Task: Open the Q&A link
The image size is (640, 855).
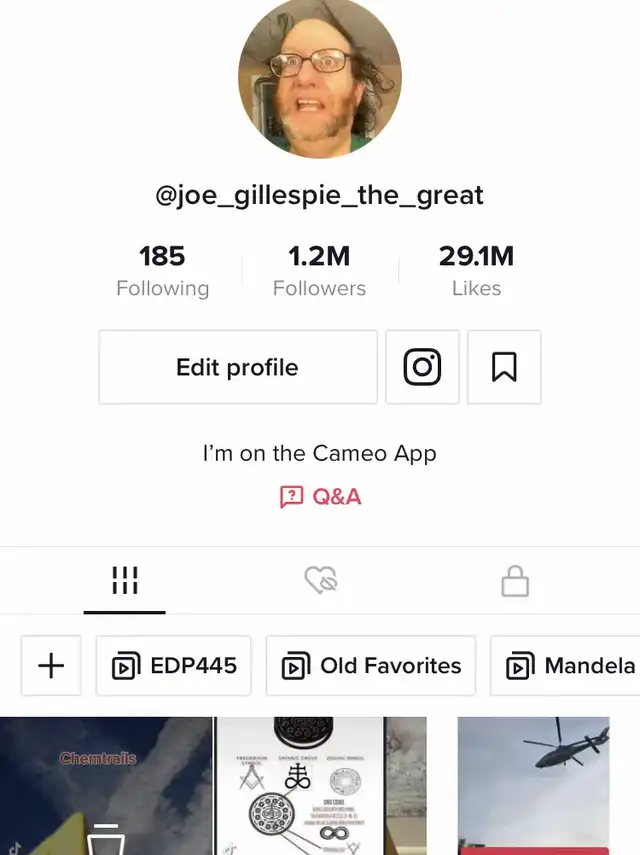Action: (x=320, y=496)
